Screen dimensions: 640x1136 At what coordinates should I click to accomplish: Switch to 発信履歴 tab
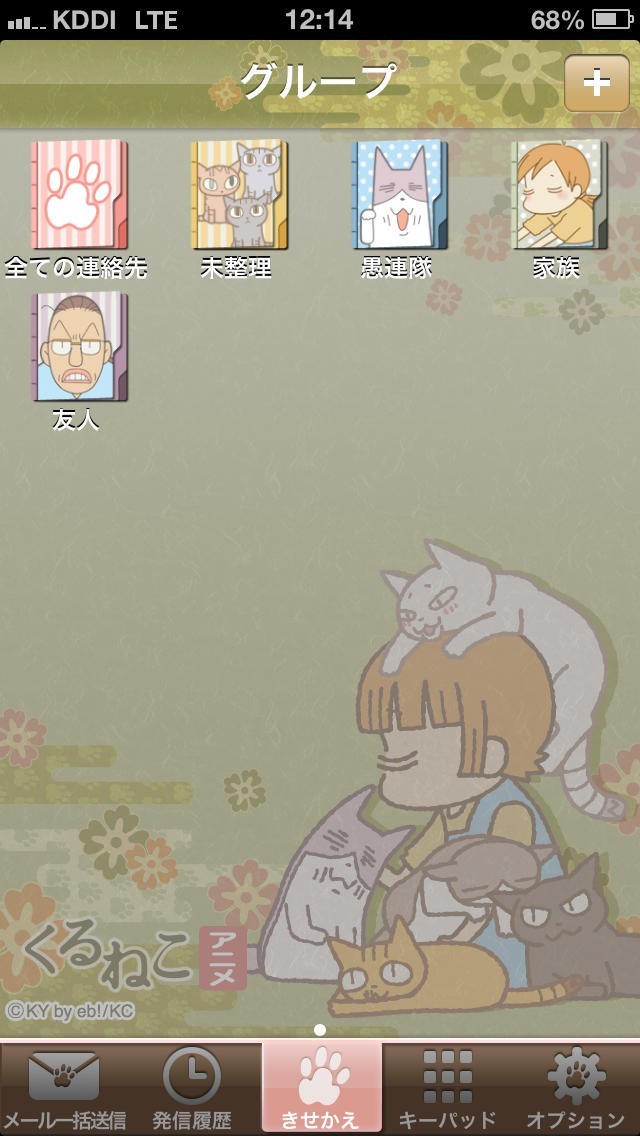[192, 1089]
